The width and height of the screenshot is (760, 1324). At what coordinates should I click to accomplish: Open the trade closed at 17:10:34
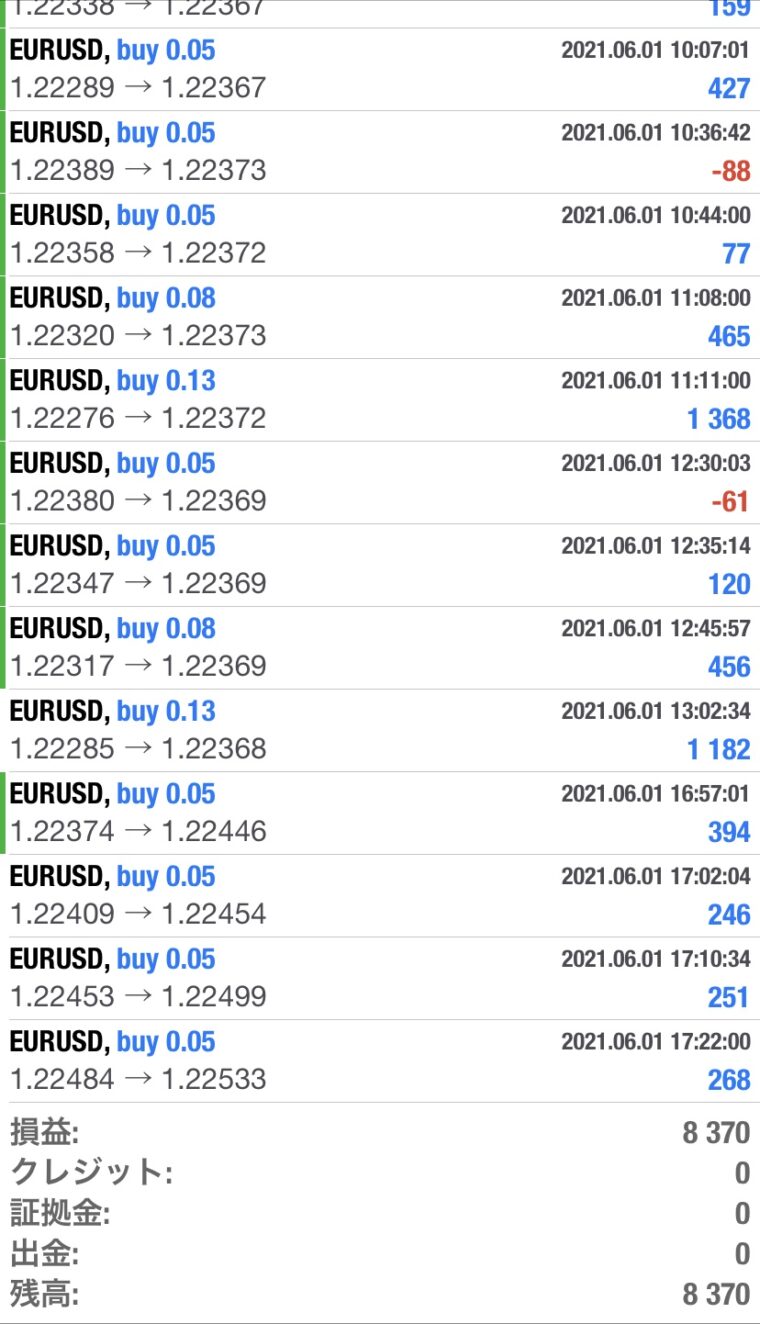pos(380,978)
